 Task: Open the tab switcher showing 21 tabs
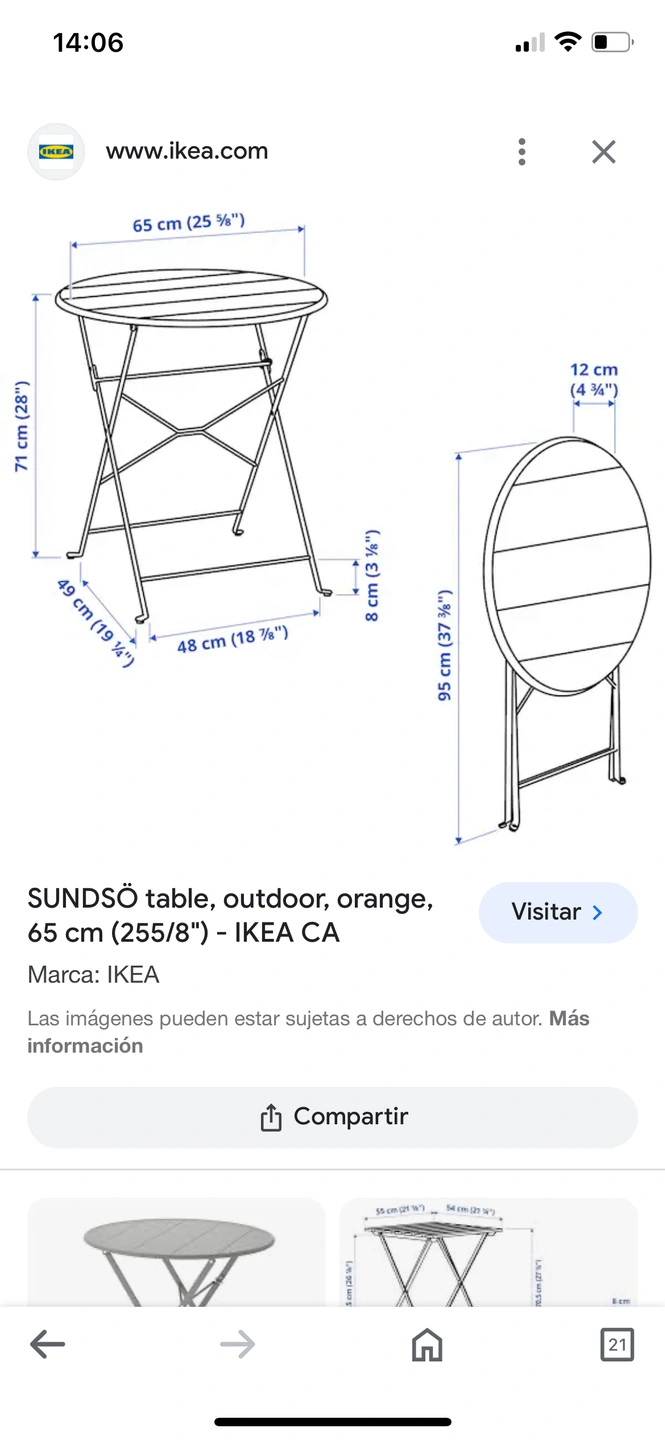[617, 1345]
